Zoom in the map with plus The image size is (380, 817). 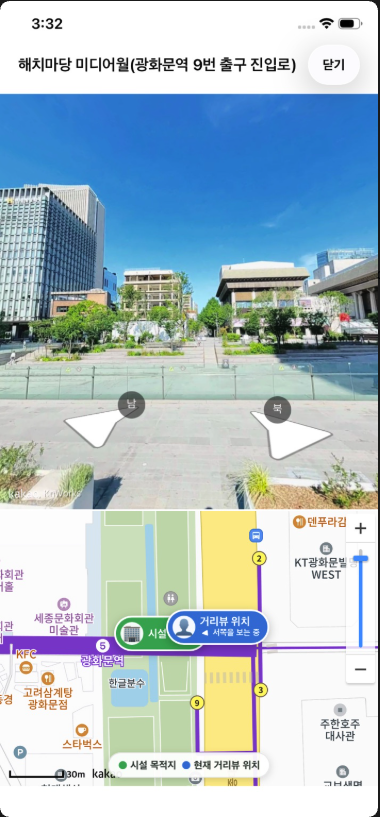pyautogui.click(x=360, y=528)
